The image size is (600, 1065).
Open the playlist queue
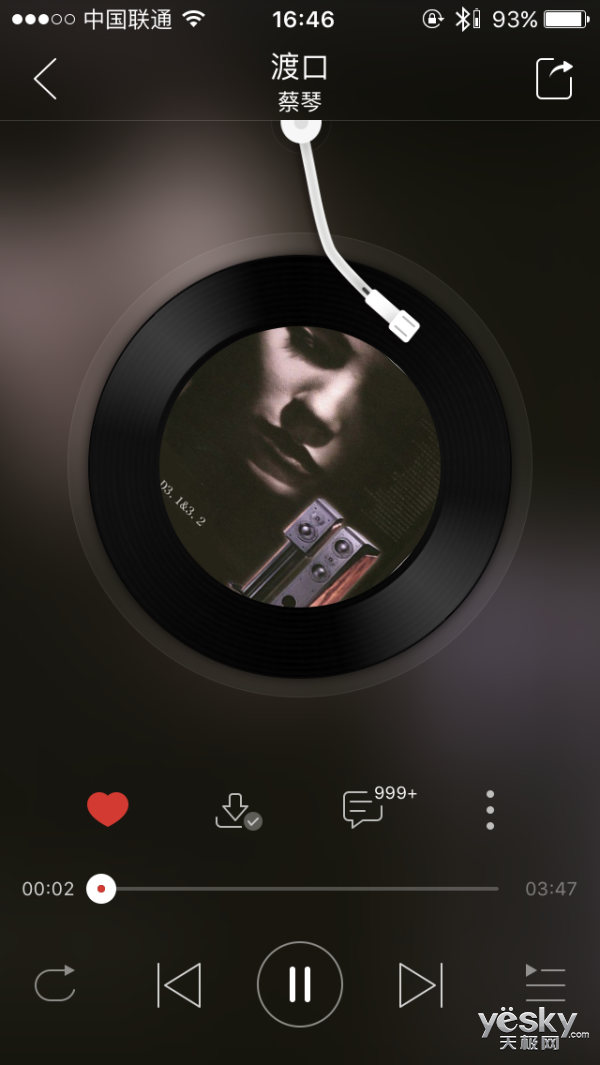pyautogui.click(x=545, y=983)
